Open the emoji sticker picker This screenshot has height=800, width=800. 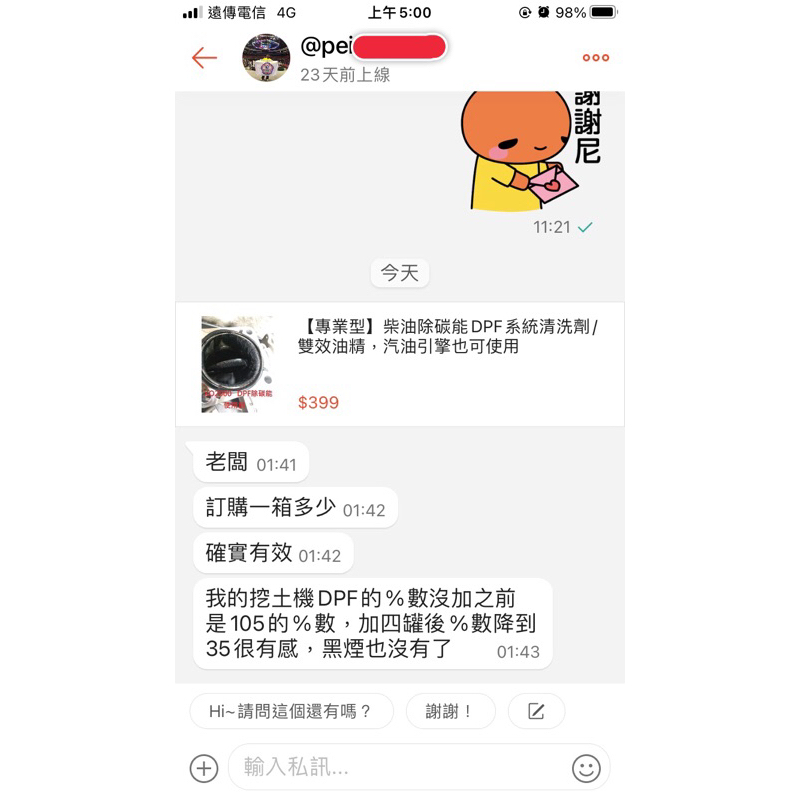[586, 768]
